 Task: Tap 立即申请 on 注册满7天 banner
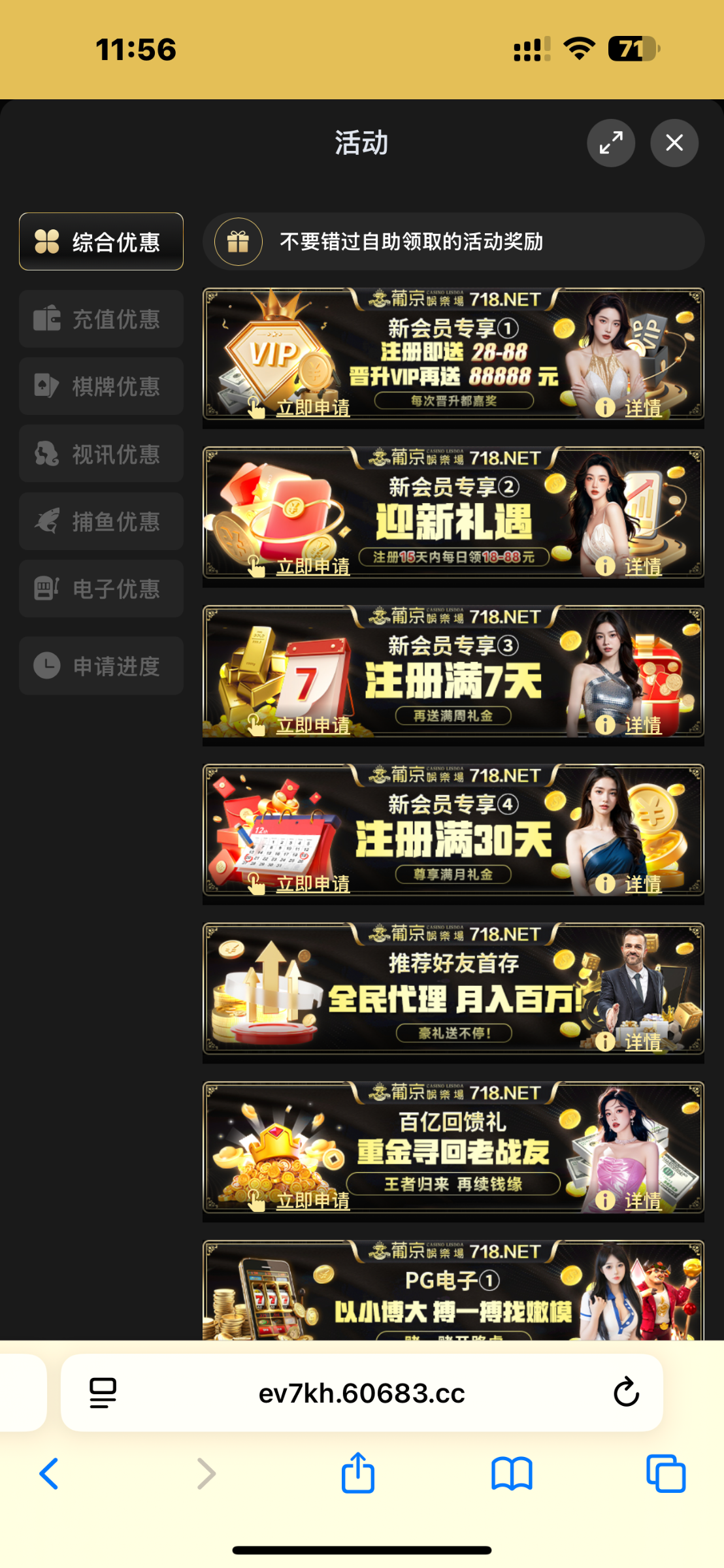[312, 725]
